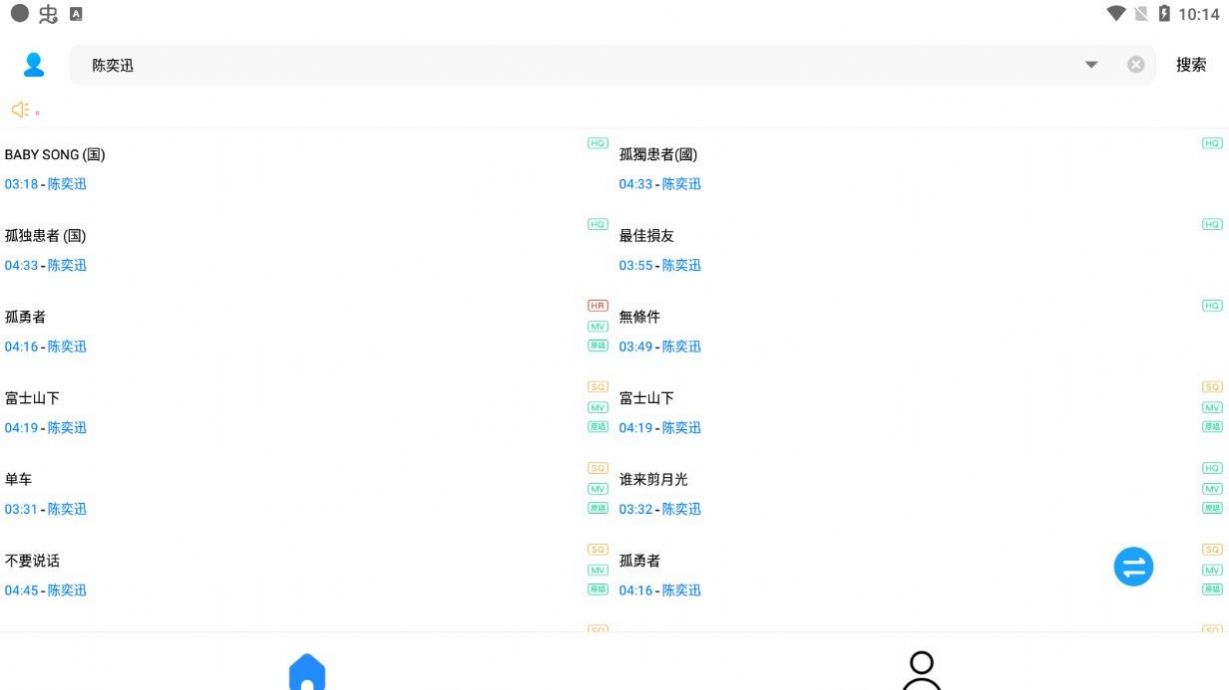
Task: Play the song BABY SONG (国)
Action: (x=55, y=155)
